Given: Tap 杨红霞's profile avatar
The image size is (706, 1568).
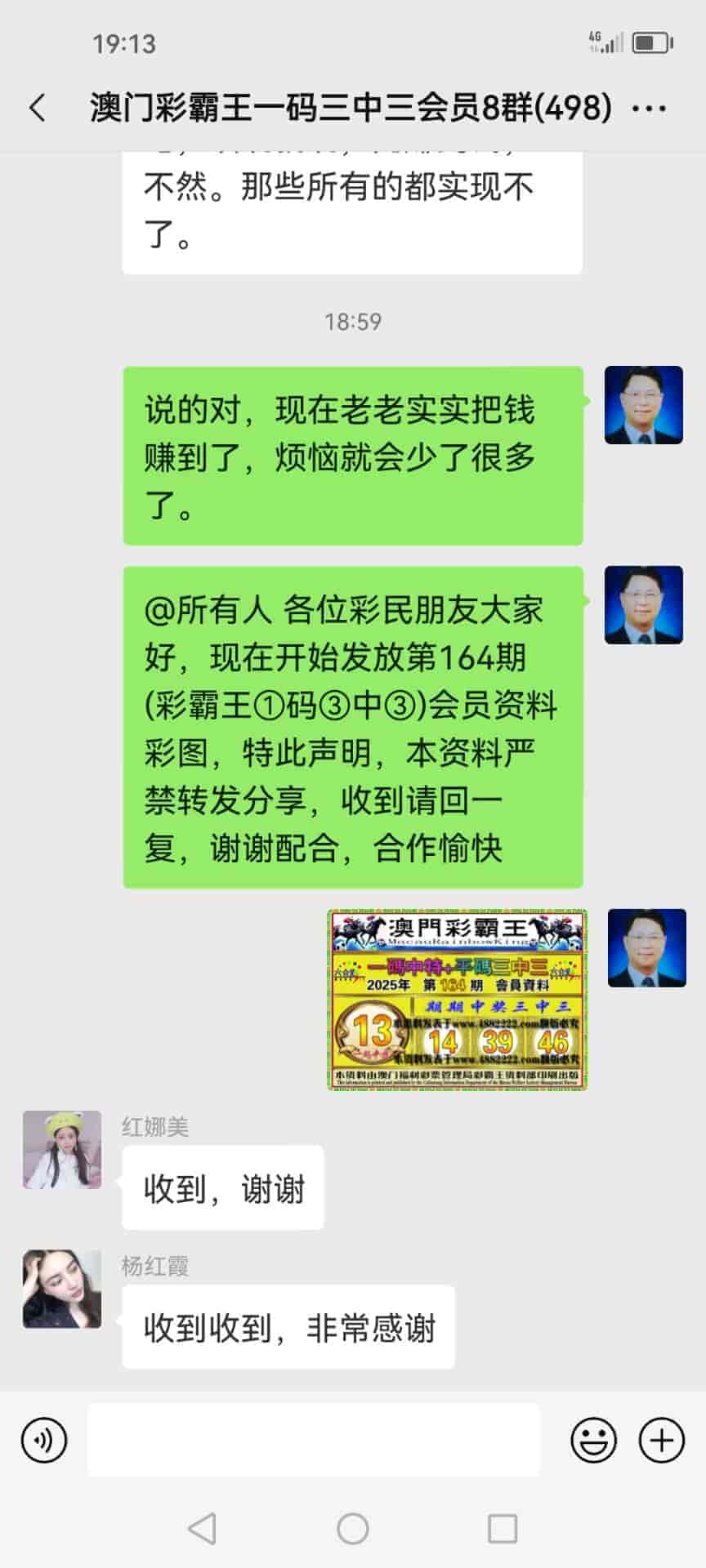Looking at the screenshot, I should pos(62,1289).
